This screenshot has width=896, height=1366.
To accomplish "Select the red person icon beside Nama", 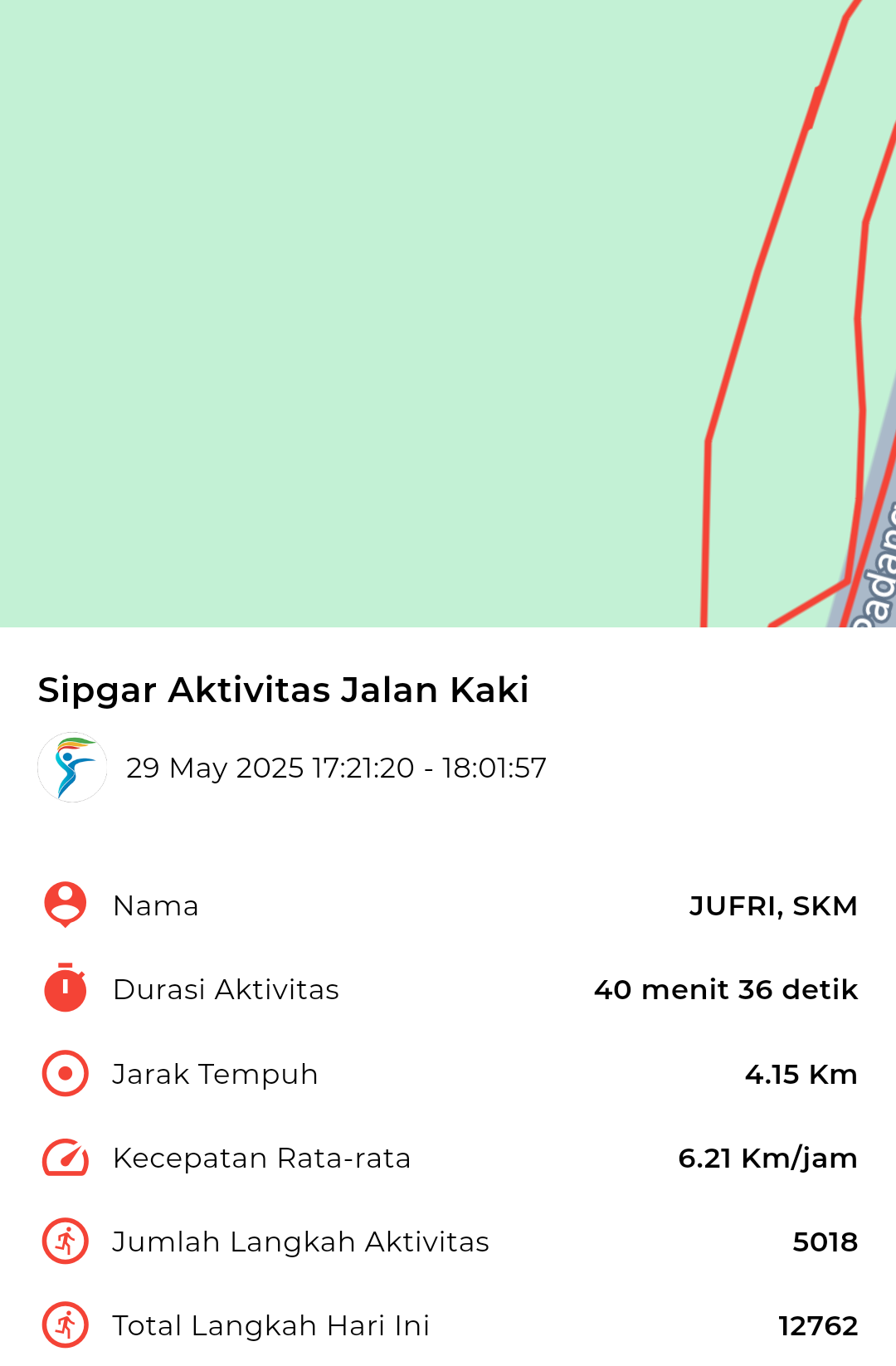I will pos(65,905).
